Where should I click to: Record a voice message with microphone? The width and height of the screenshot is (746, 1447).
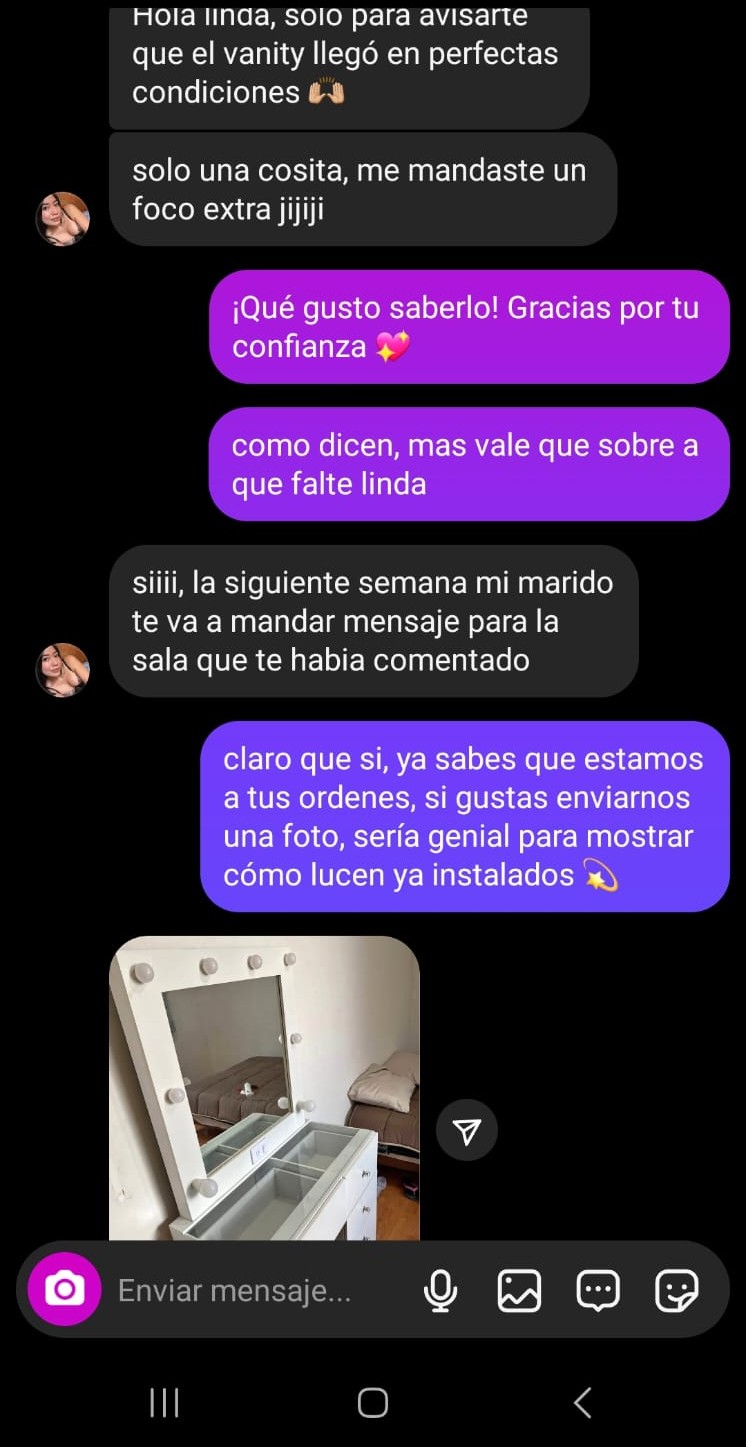pyautogui.click(x=440, y=1290)
